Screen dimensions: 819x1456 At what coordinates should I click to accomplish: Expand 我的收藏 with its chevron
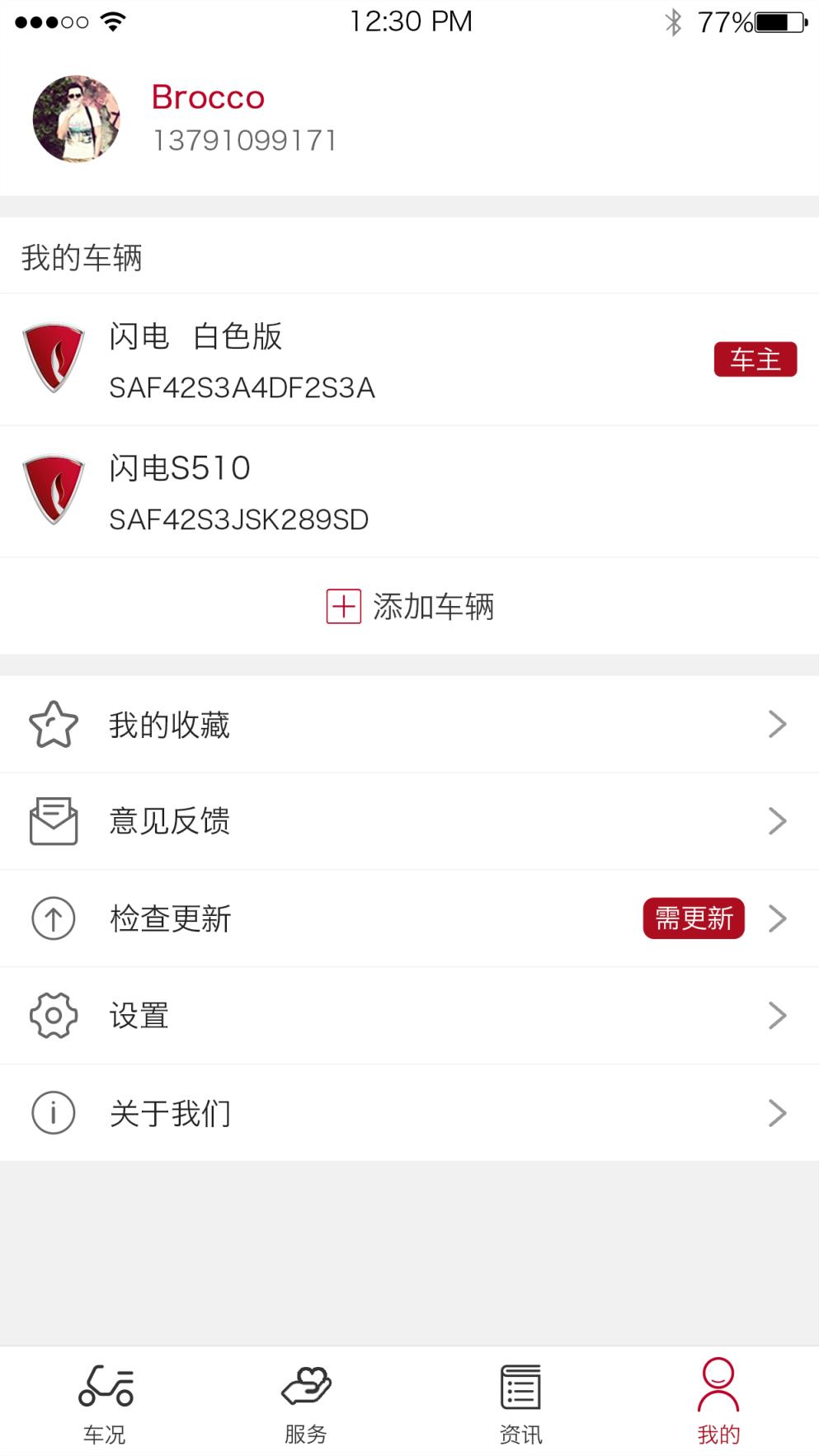776,724
